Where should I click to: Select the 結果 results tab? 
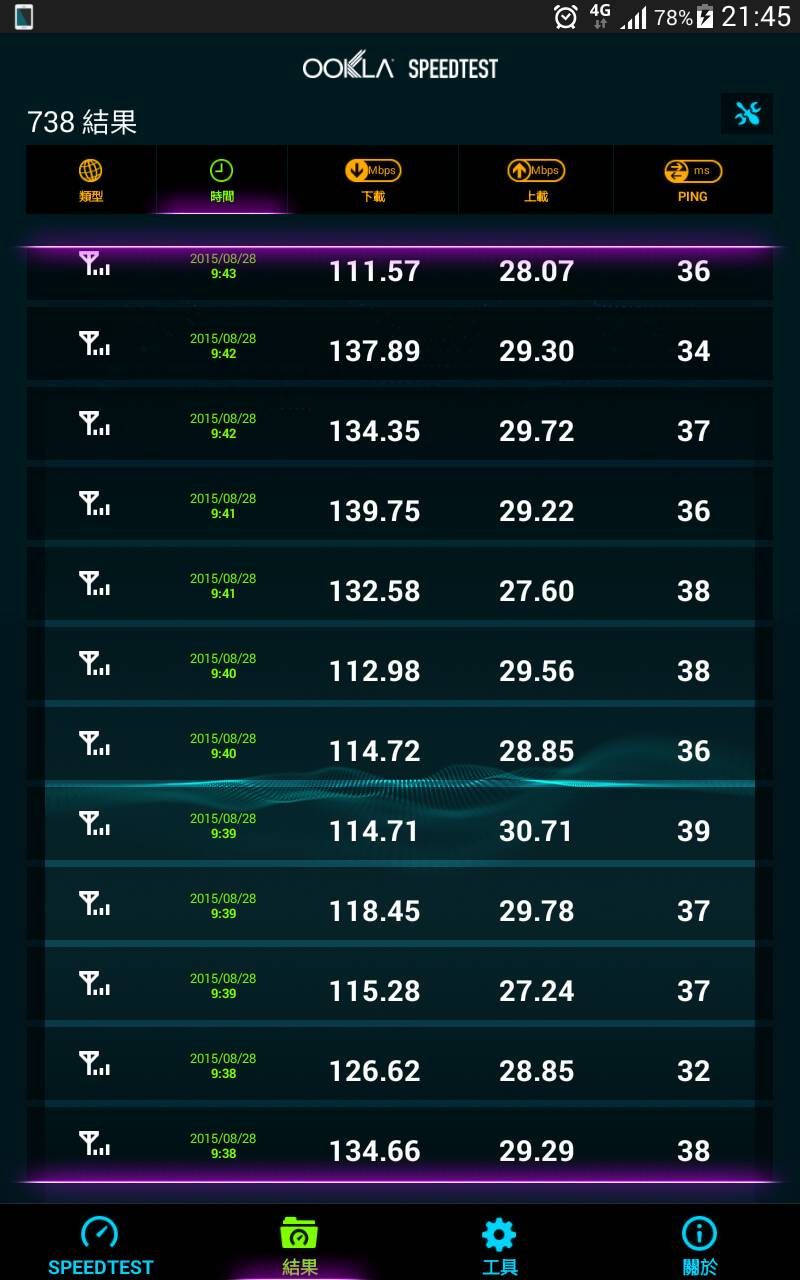pyautogui.click(x=300, y=1244)
